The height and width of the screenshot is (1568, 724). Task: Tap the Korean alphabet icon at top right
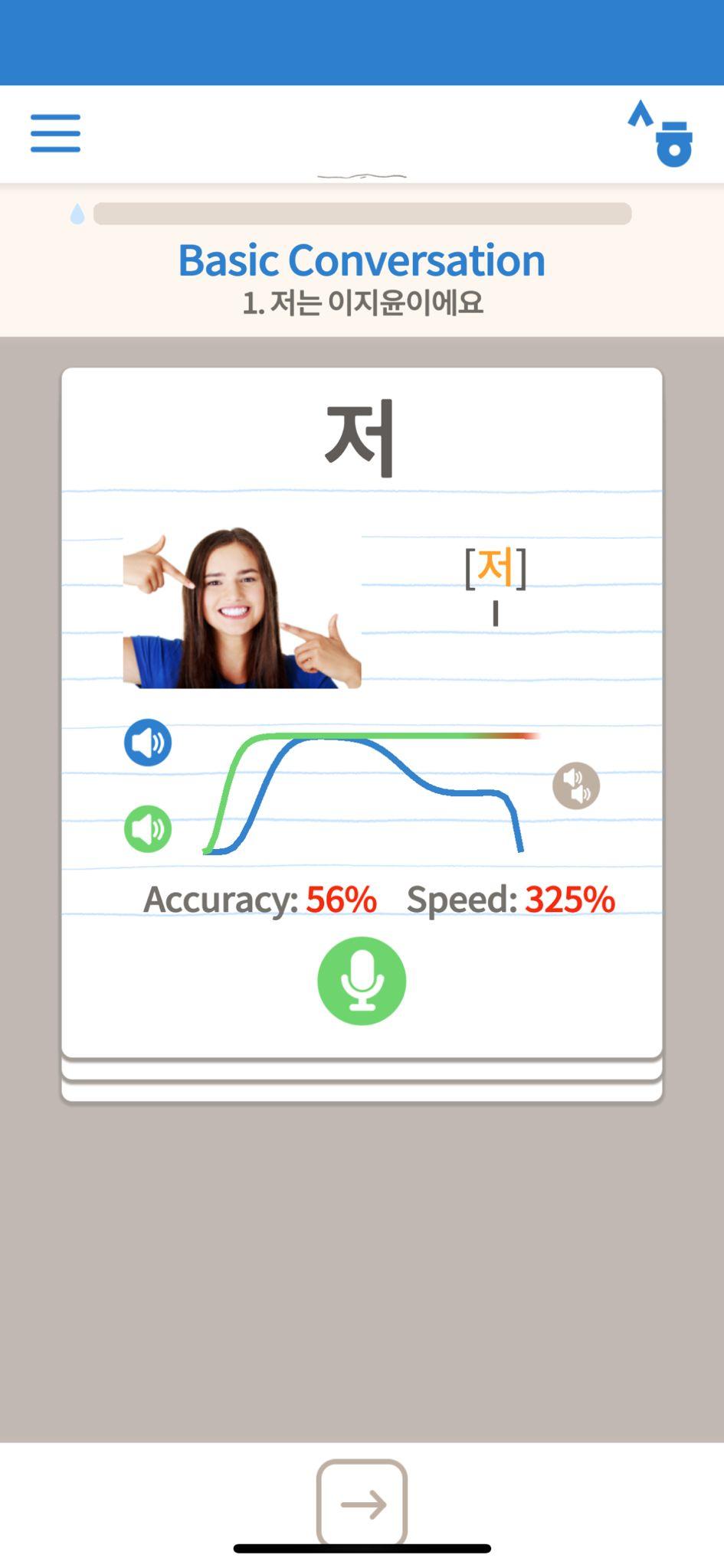coord(660,134)
